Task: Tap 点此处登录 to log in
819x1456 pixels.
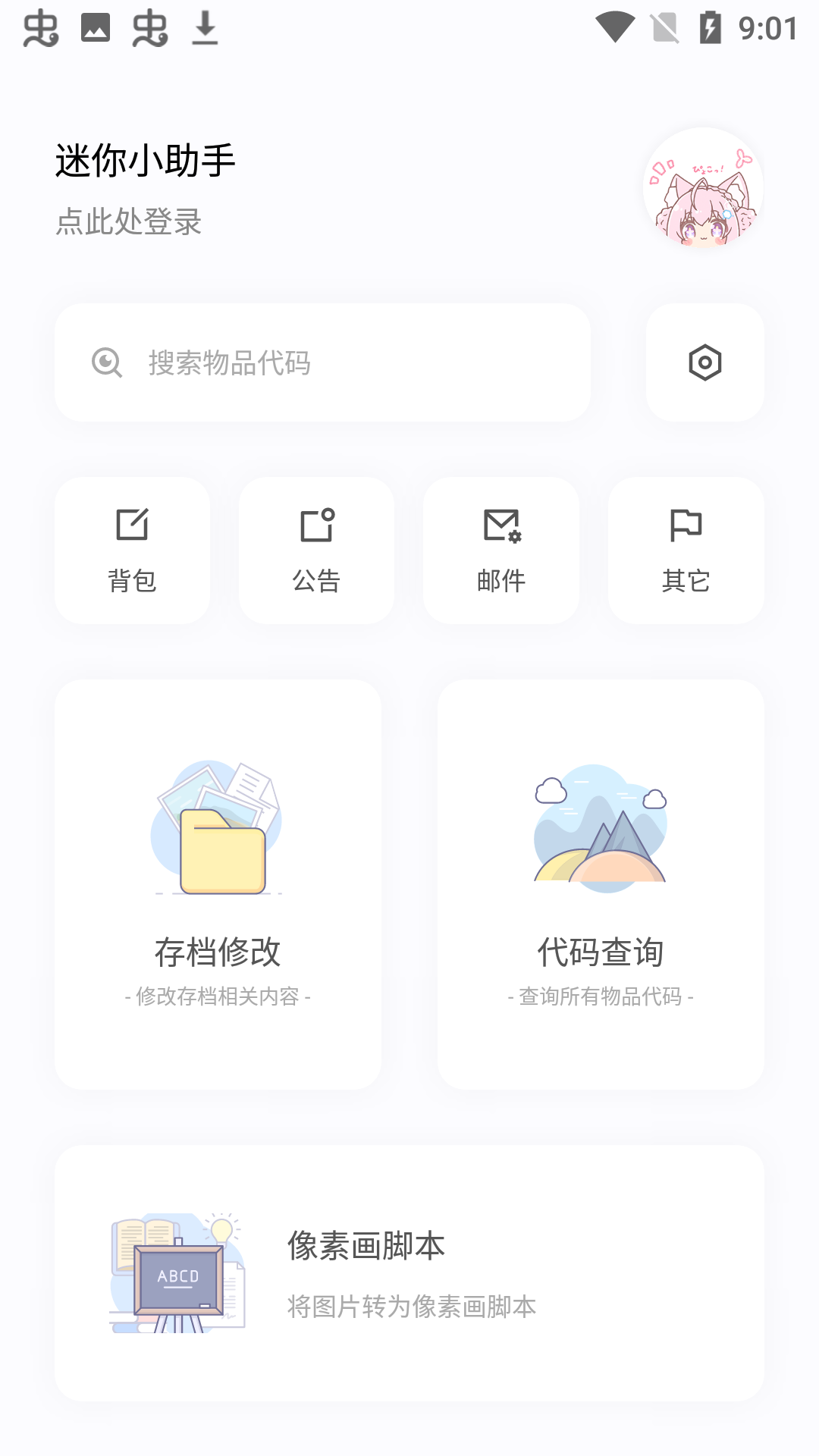Action: click(128, 221)
